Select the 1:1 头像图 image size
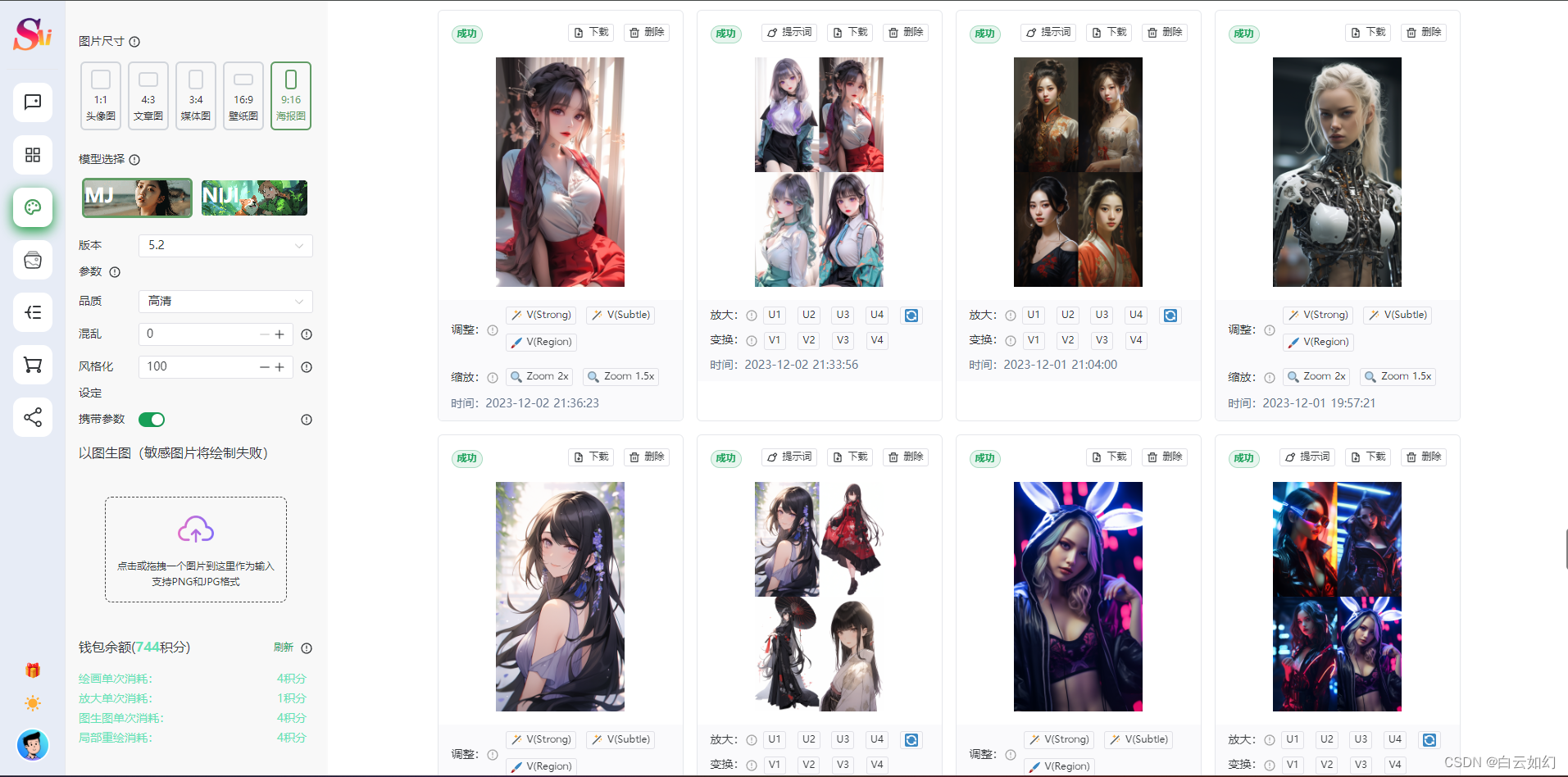 pyautogui.click(x=101, y=96)
